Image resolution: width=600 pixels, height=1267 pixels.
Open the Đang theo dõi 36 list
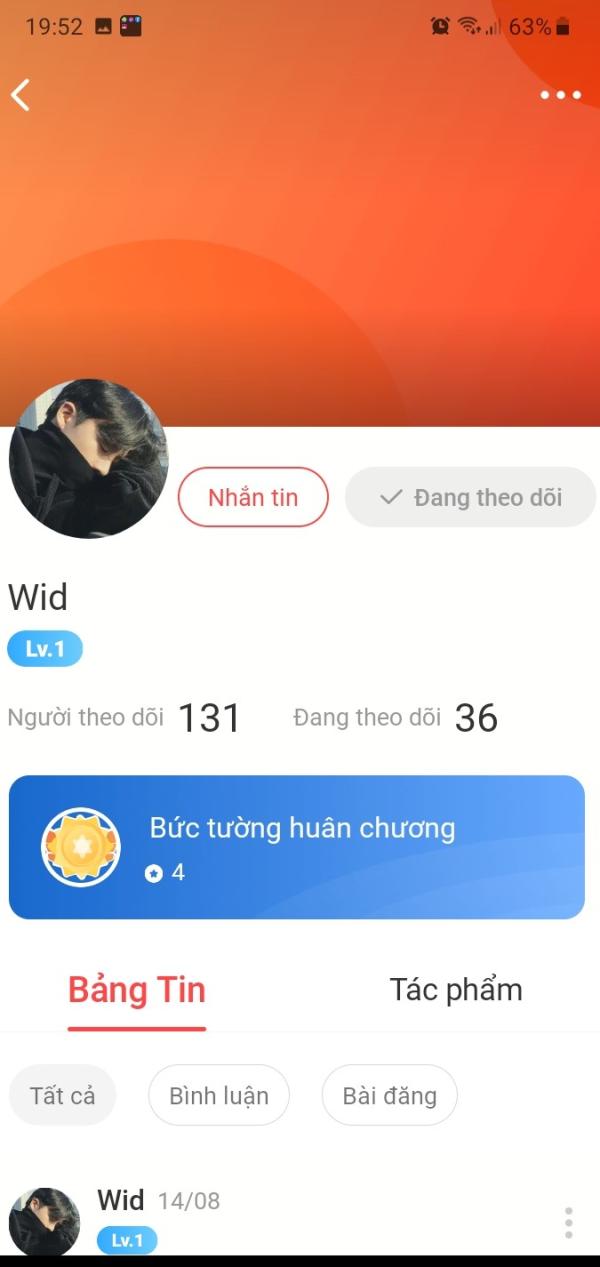click(396, 718)
